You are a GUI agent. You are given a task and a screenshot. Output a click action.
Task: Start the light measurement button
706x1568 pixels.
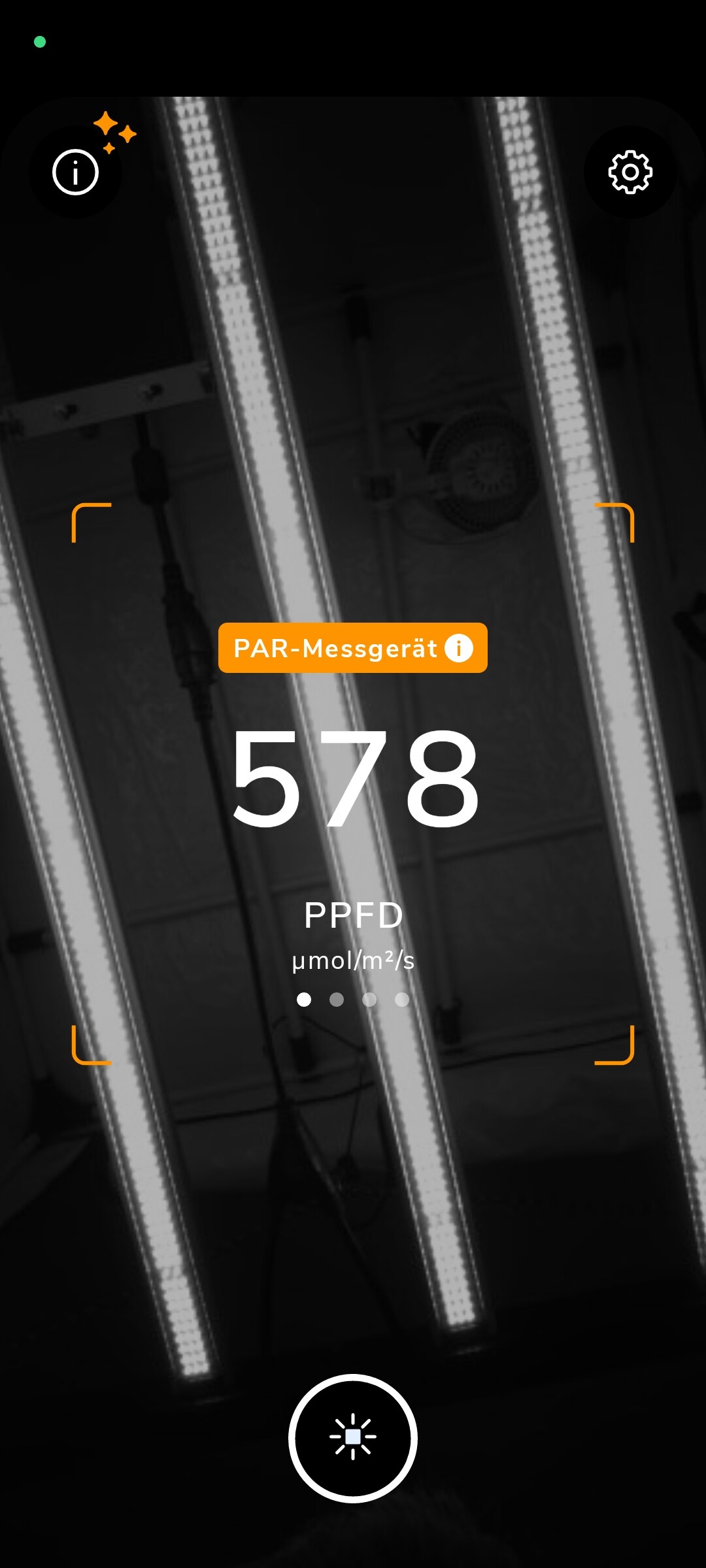click(353, 1438)
